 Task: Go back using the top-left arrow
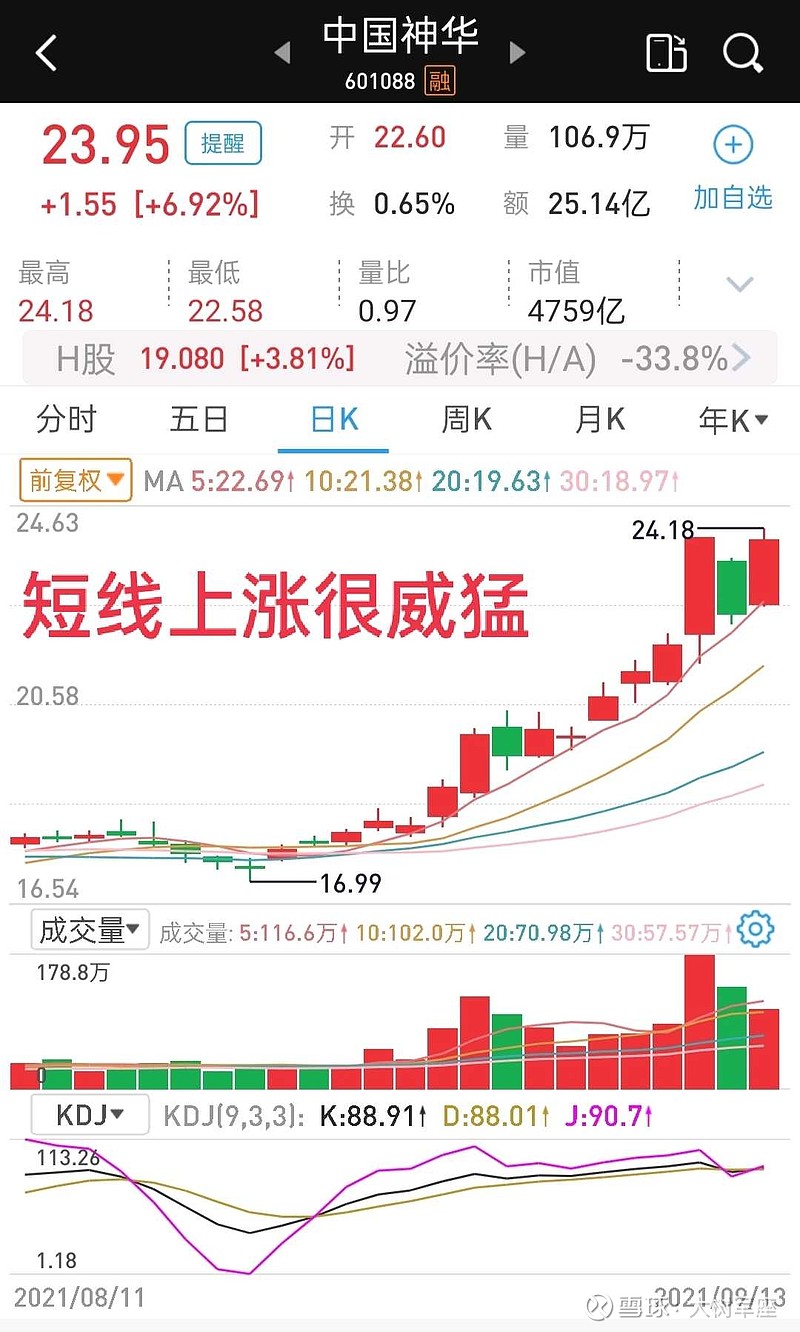[47, 52]
